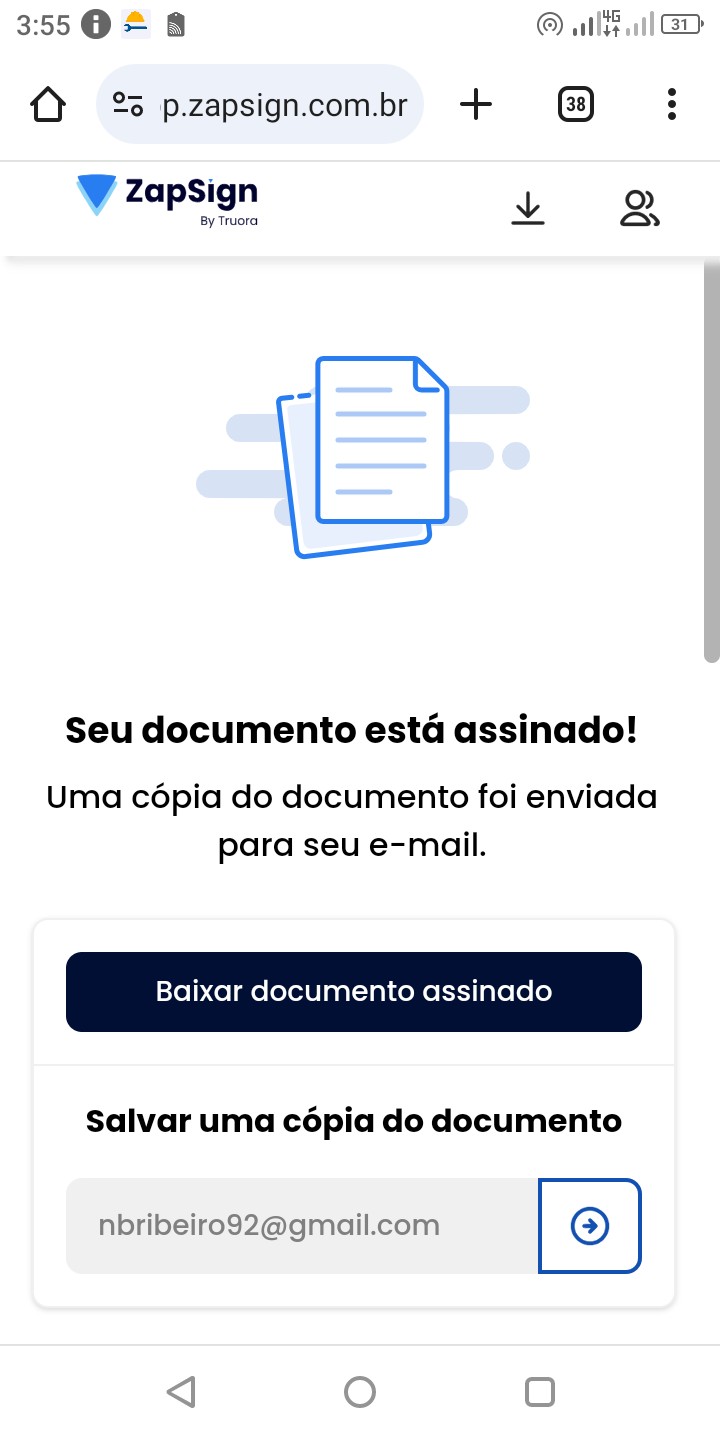This screenshot has width=720, height=1440.
Task: Open the tab switcher showing 38
Action: click(575, 104)
